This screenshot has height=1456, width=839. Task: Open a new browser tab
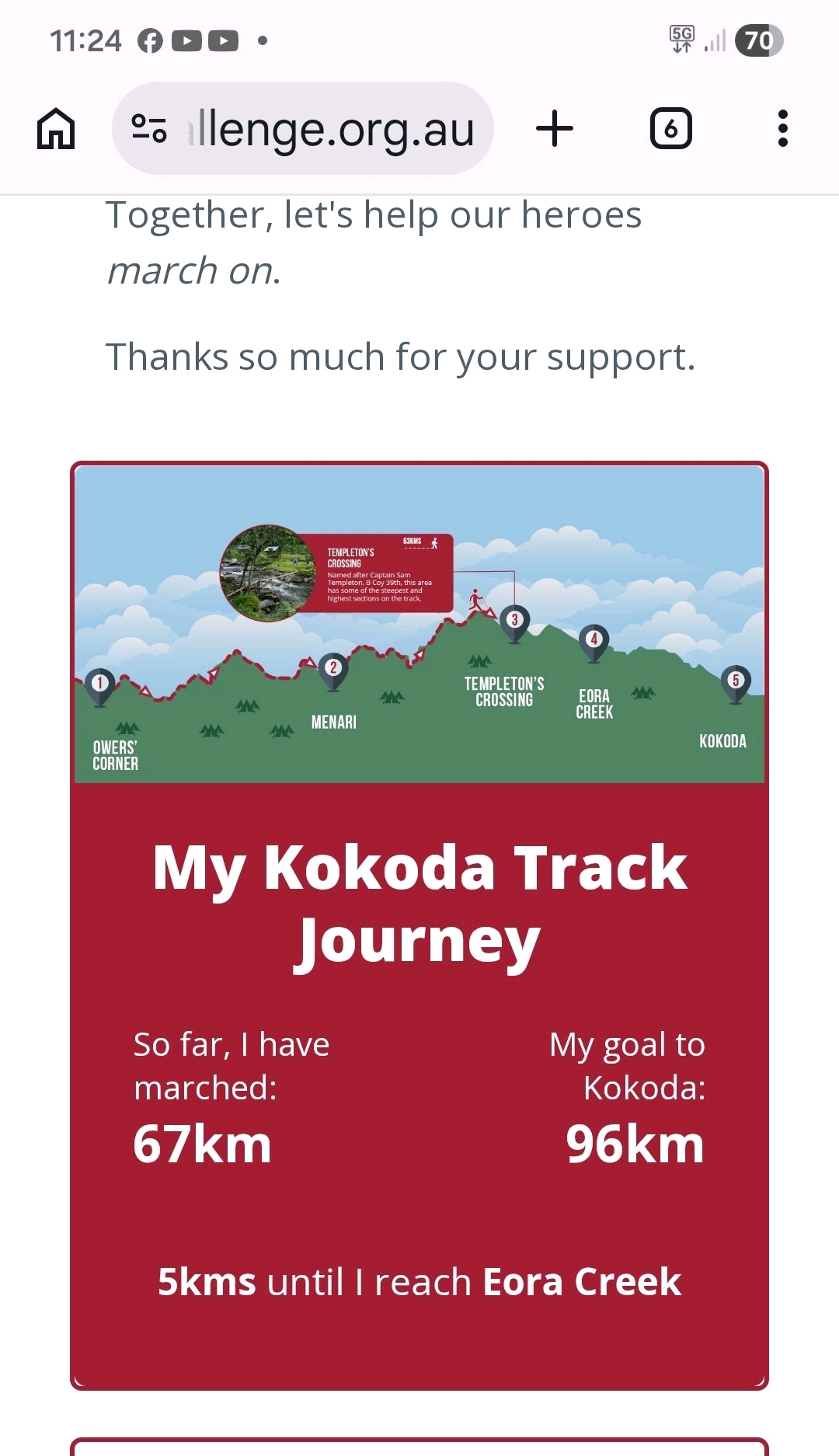(x=555, y=128)
